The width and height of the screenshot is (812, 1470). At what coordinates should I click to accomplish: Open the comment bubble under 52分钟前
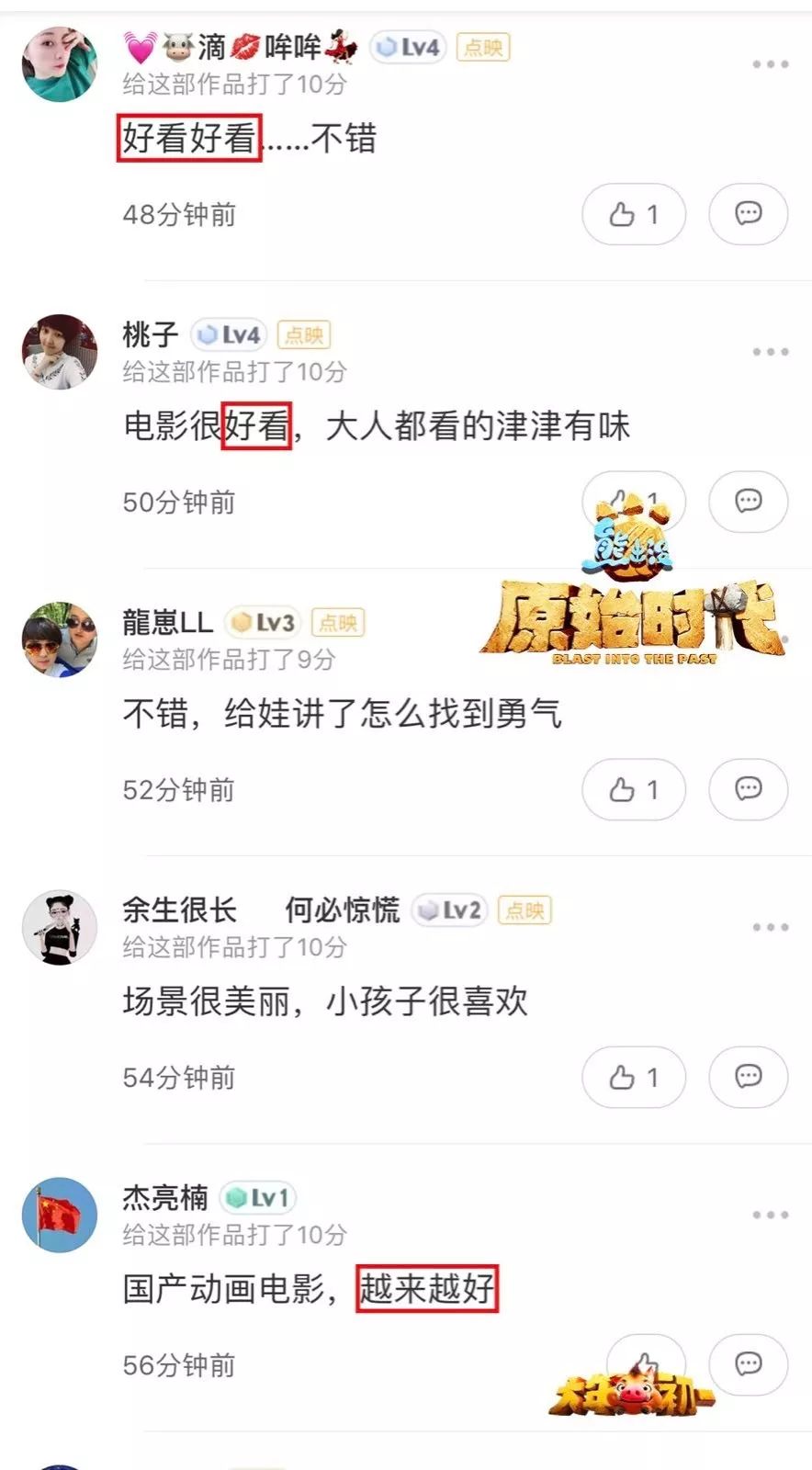pyautogui.click(x=749, y=790)
